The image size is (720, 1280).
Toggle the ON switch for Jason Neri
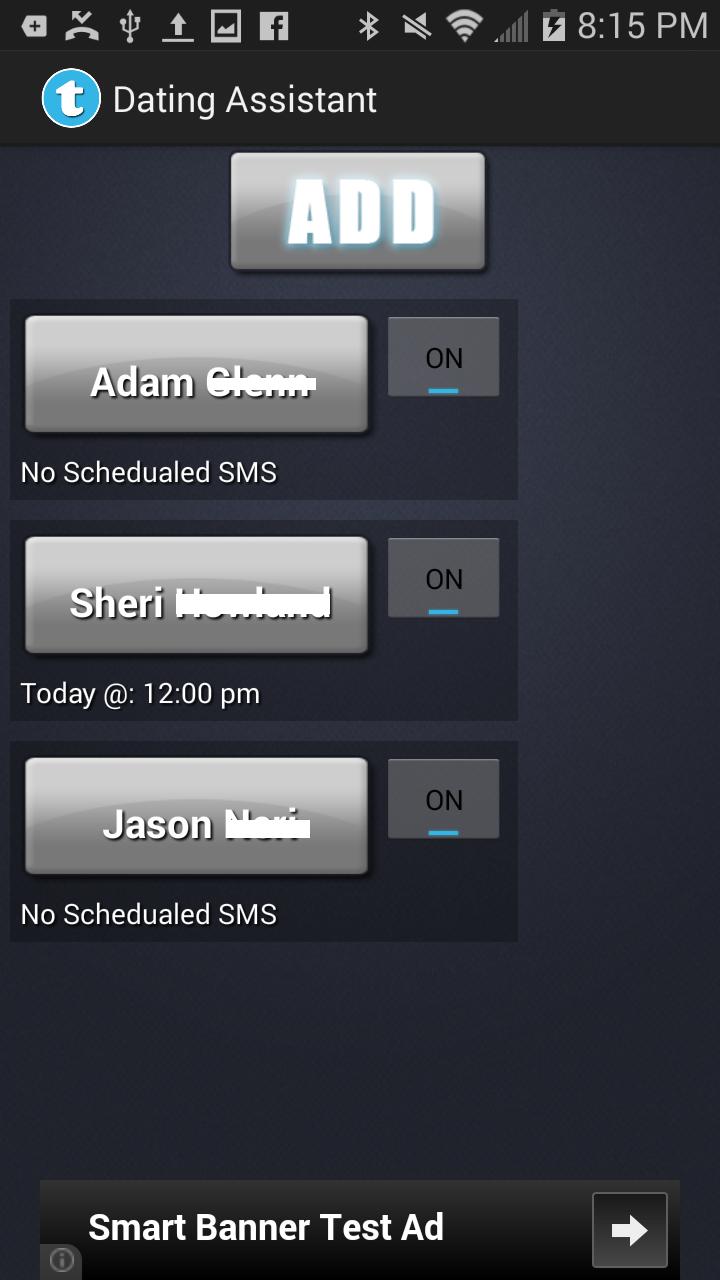click(x=443, y=799)
